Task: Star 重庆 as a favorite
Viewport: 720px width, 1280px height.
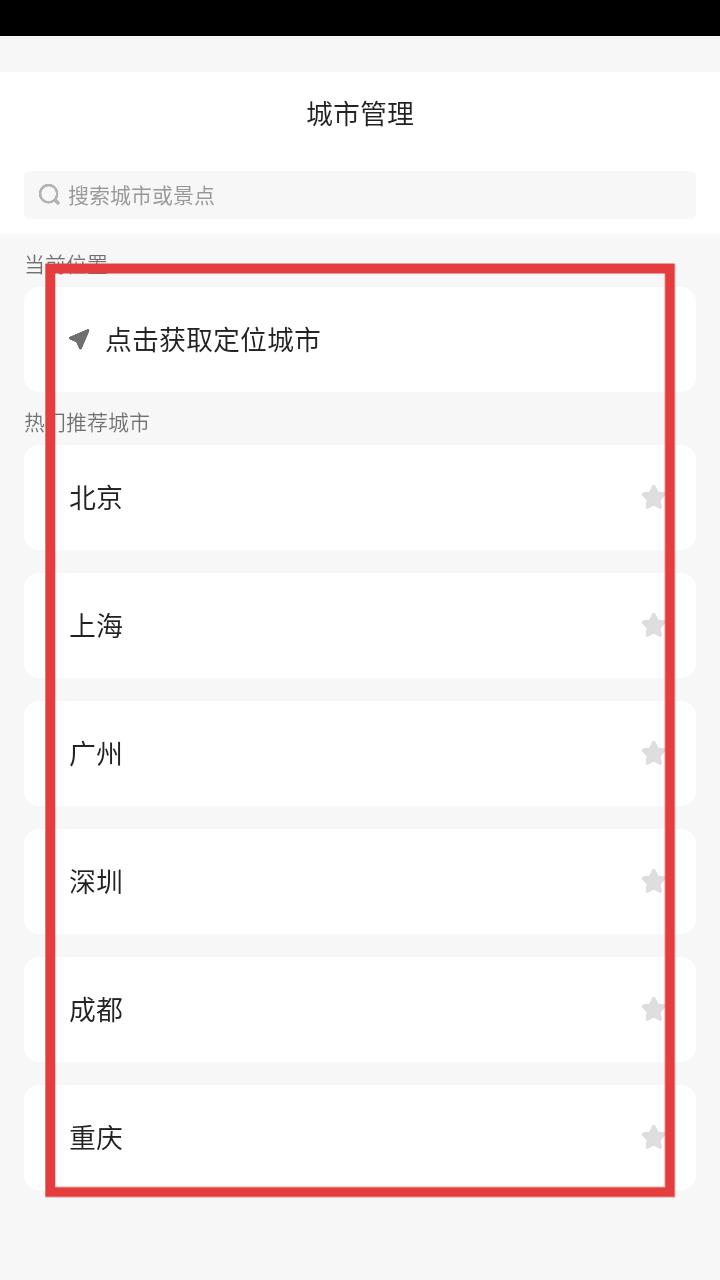Action: pyautogui.click(x=653, y=1137)
